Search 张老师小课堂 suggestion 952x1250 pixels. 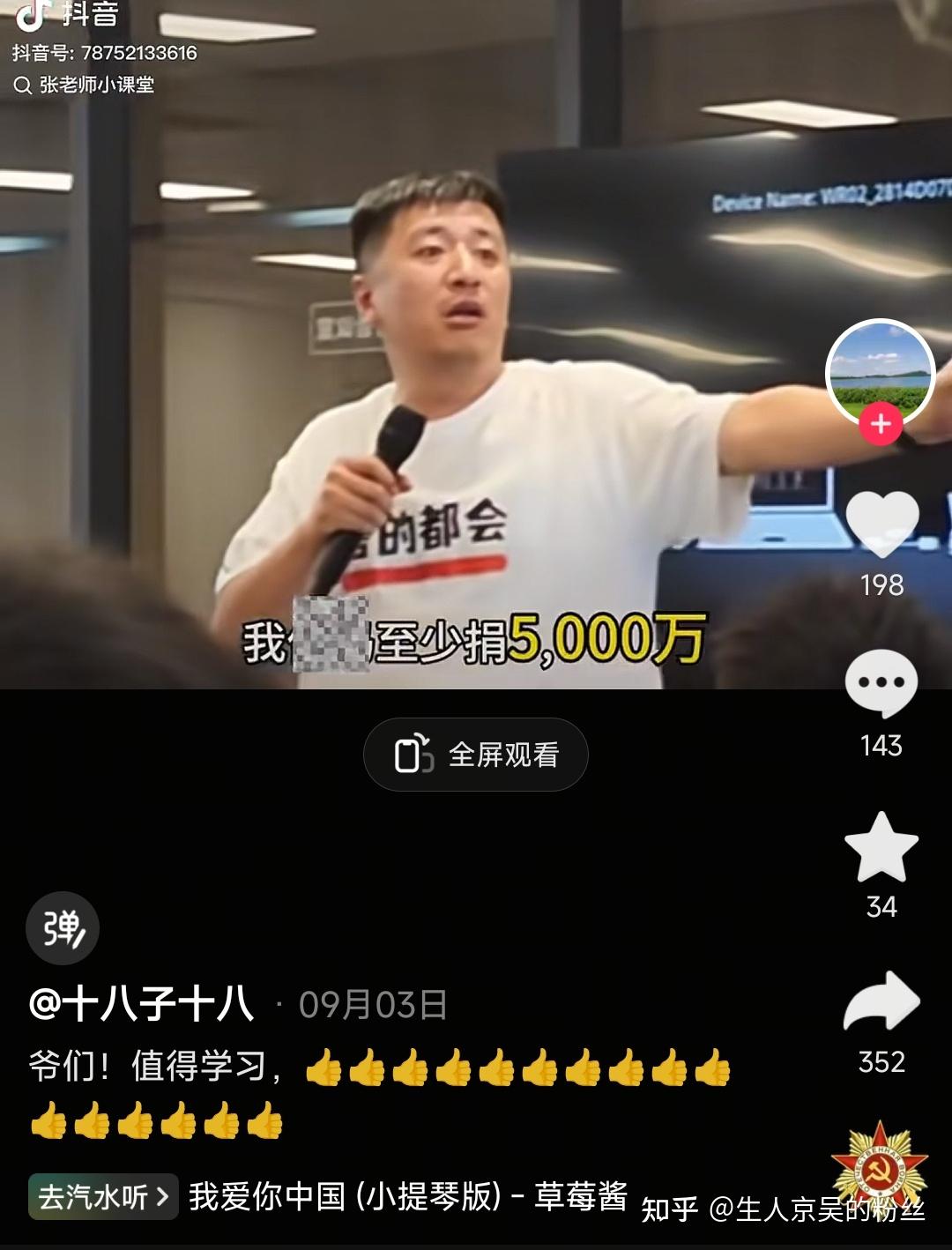click(95, 85)
